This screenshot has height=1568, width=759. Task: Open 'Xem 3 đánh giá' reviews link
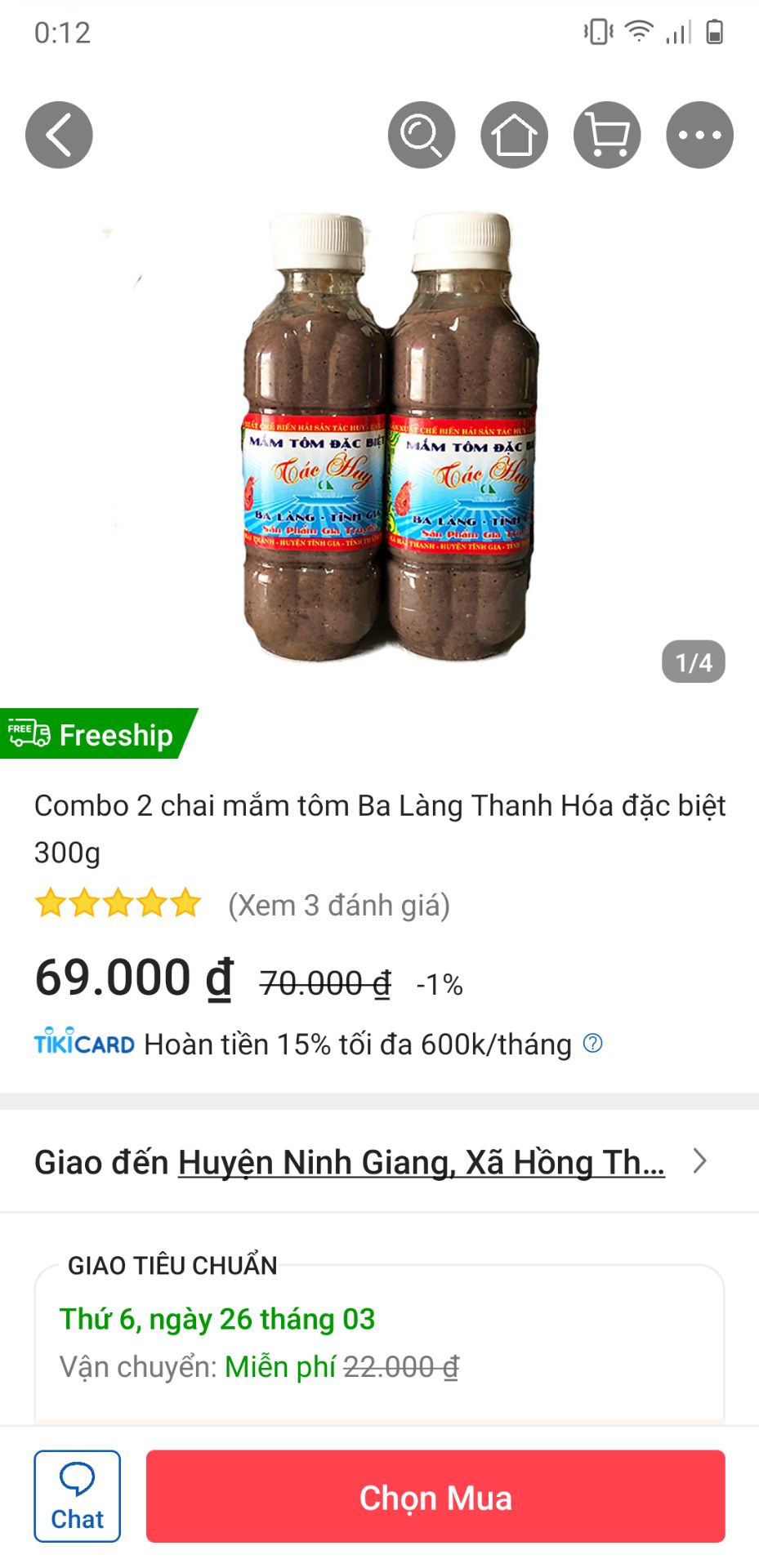(x=337, y=903)
